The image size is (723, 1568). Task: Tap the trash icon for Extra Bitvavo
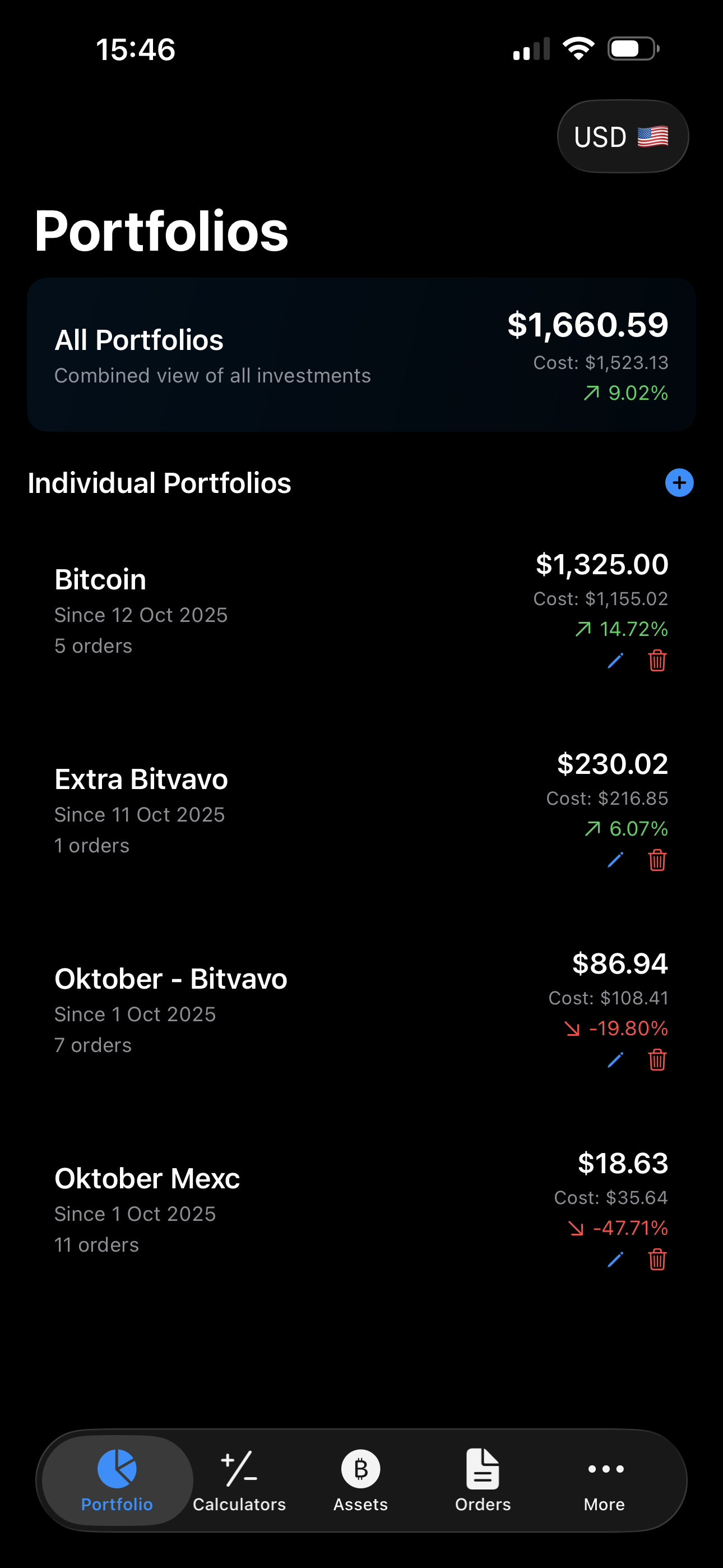(x=657, y=860)
